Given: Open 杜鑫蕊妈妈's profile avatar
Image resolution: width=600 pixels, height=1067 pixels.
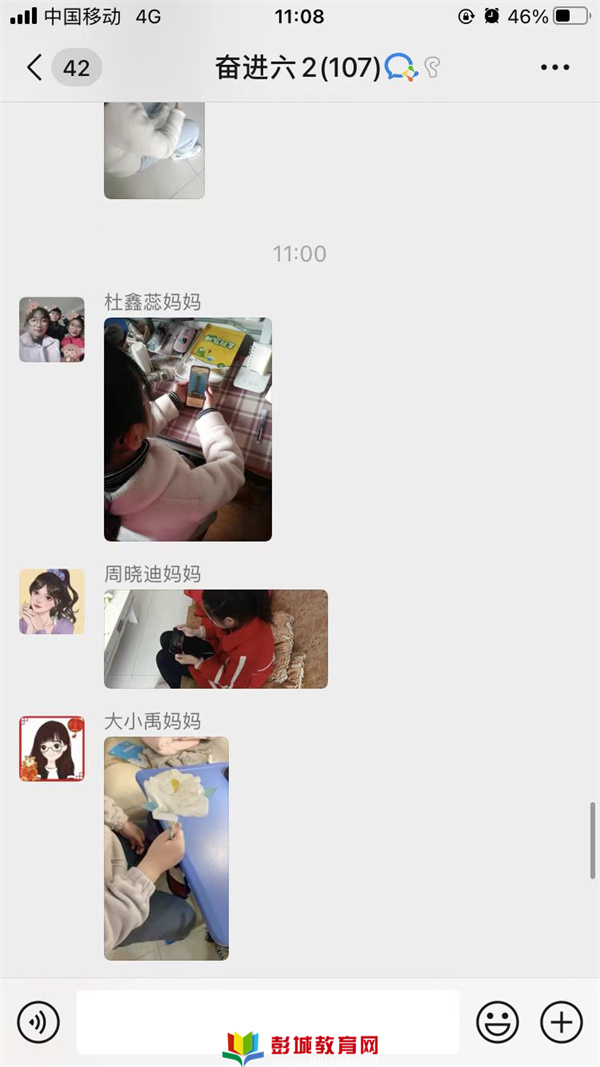Looking at the screenshot, I should (52, 329).
